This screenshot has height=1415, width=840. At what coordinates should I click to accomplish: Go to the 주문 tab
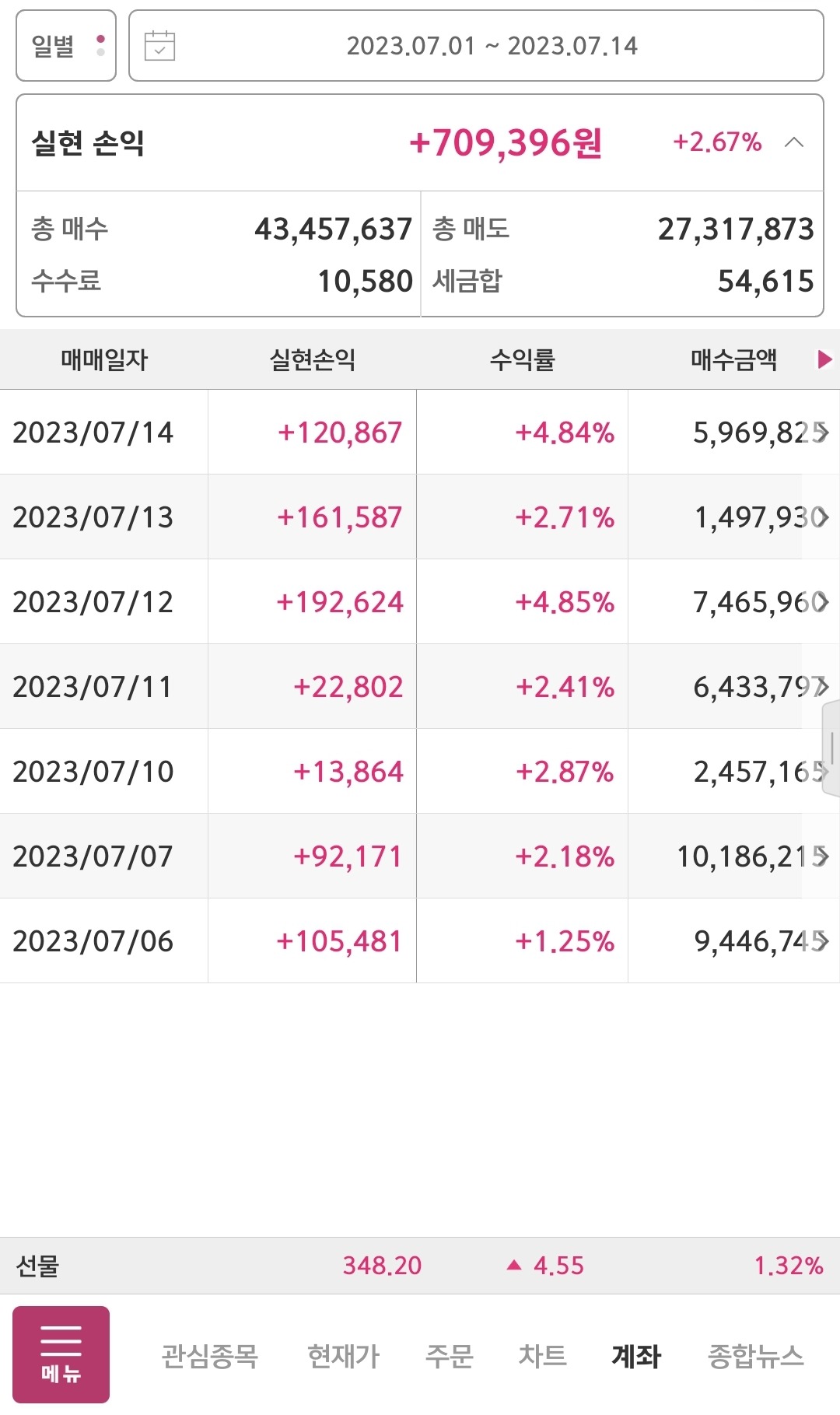coord(449,1356)
